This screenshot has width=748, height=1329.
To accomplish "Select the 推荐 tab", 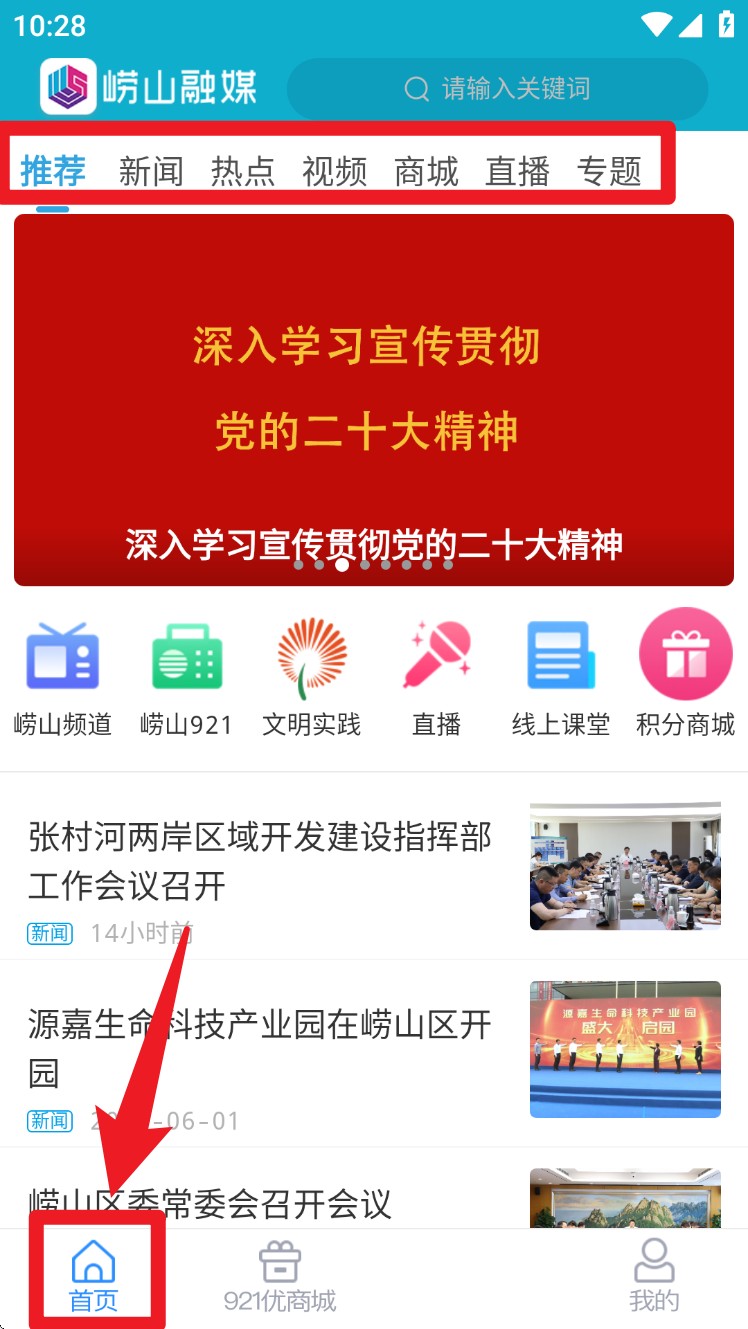I will click(x=53, y=171).
